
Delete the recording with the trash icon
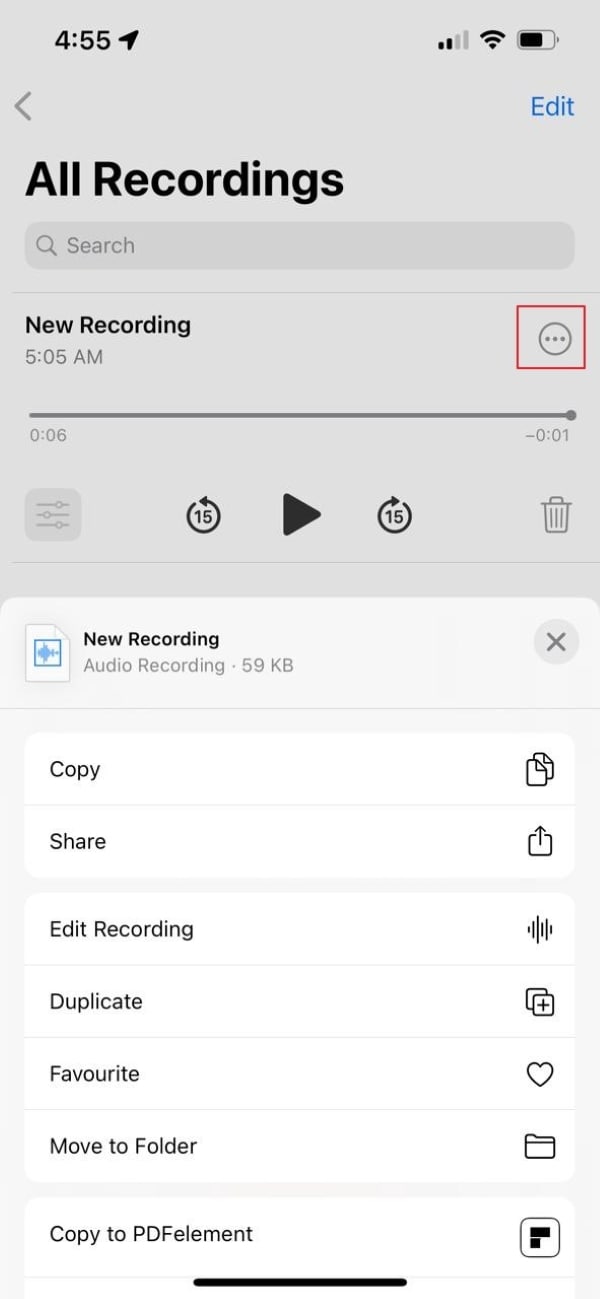click(x=556, y=515)
